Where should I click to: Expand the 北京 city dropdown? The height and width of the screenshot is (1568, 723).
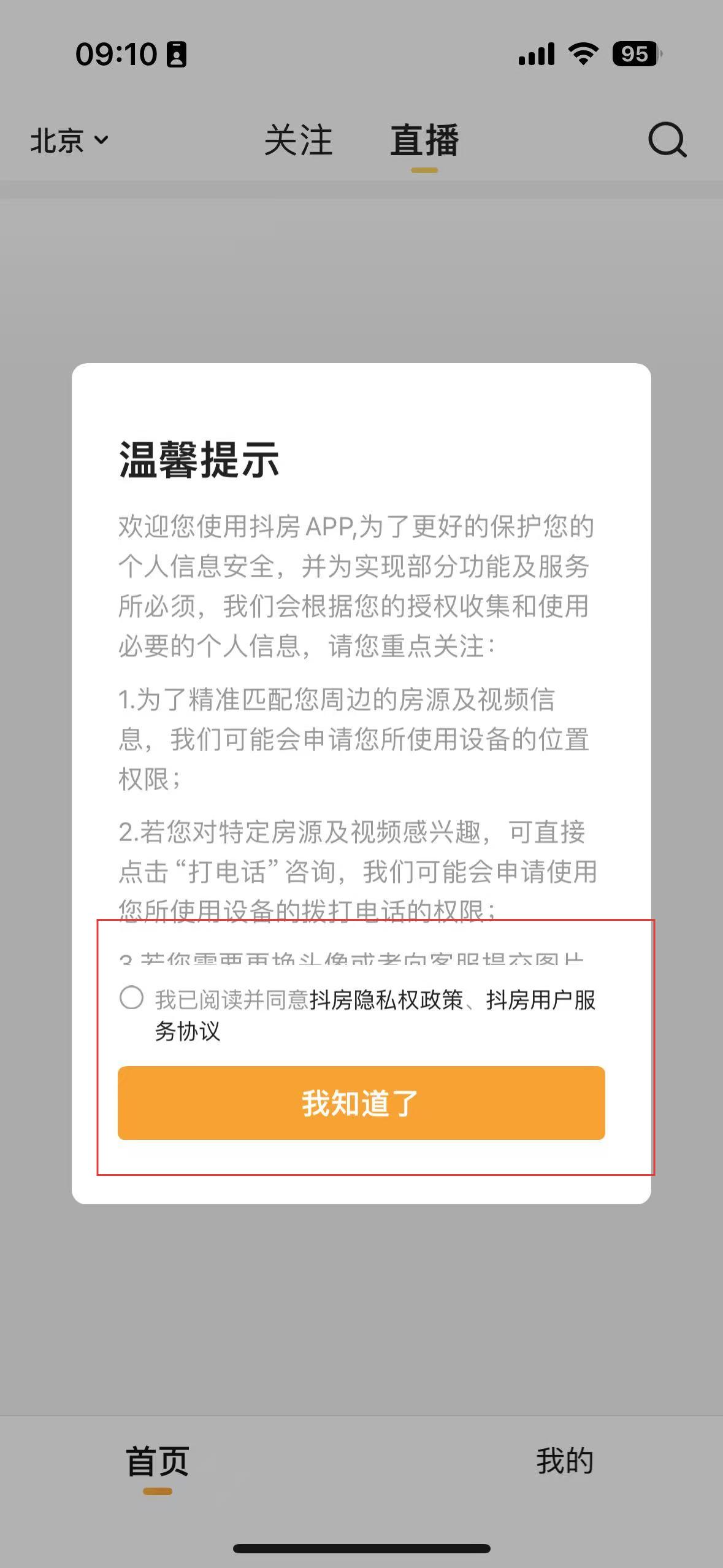(69, 140)
